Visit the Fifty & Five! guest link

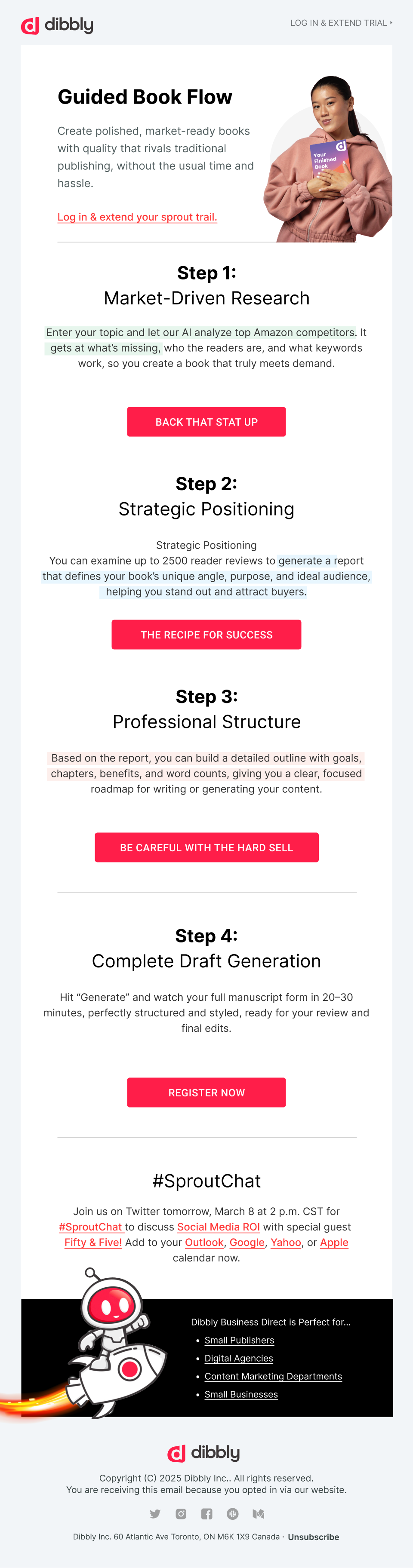pos(93,1243)
